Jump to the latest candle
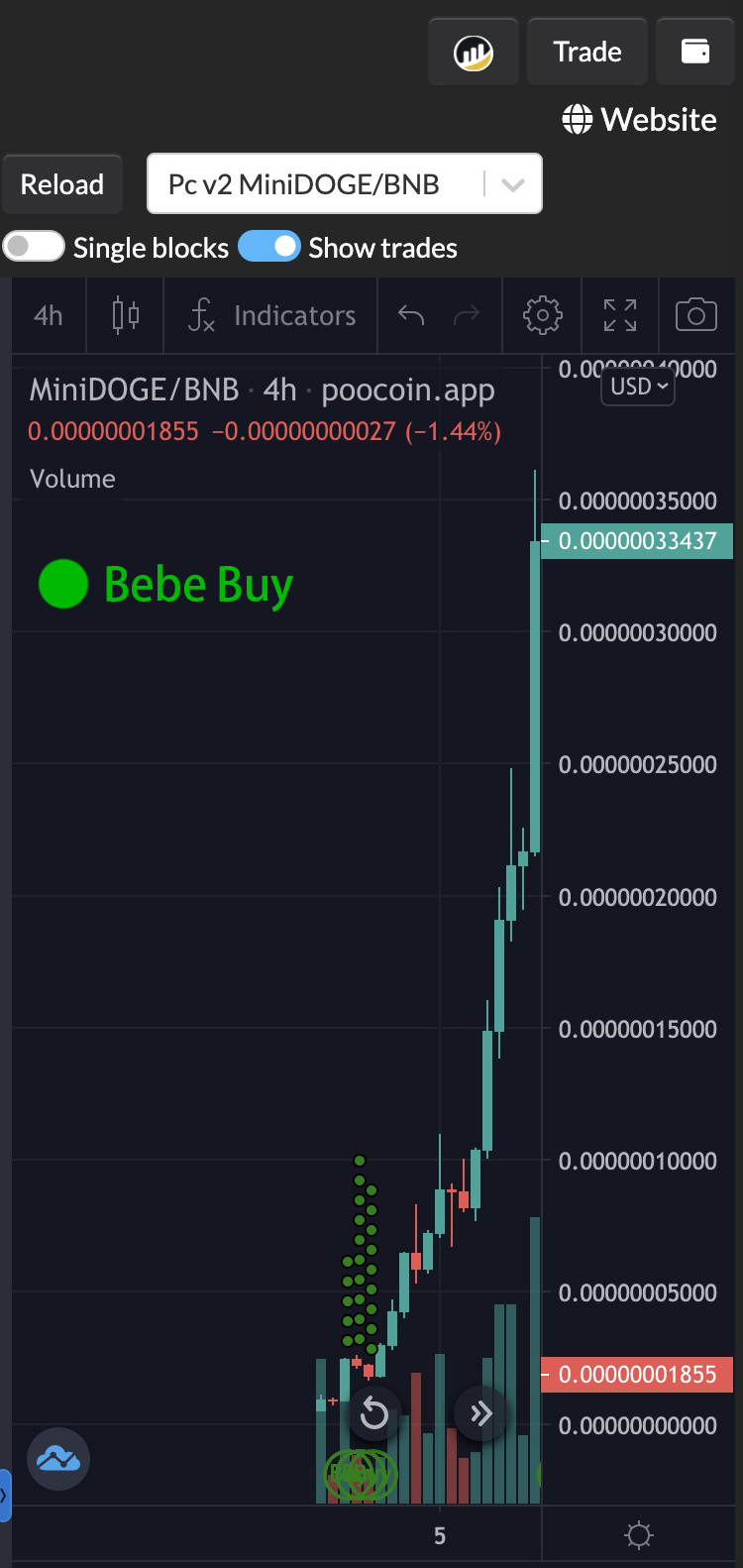The image size is (743, 1568). [481, 1413]
